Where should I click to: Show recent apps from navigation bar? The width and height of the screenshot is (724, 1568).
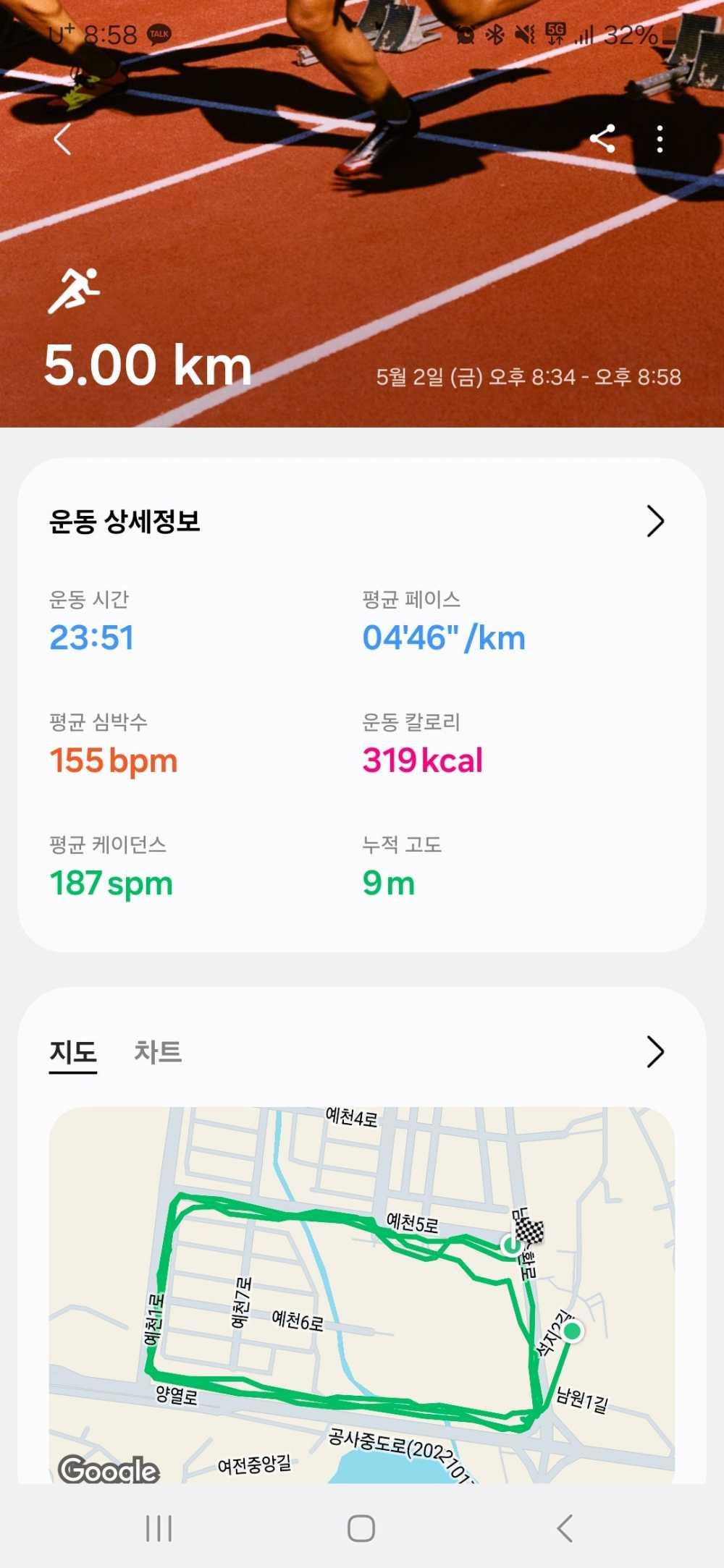(159, 1528)
